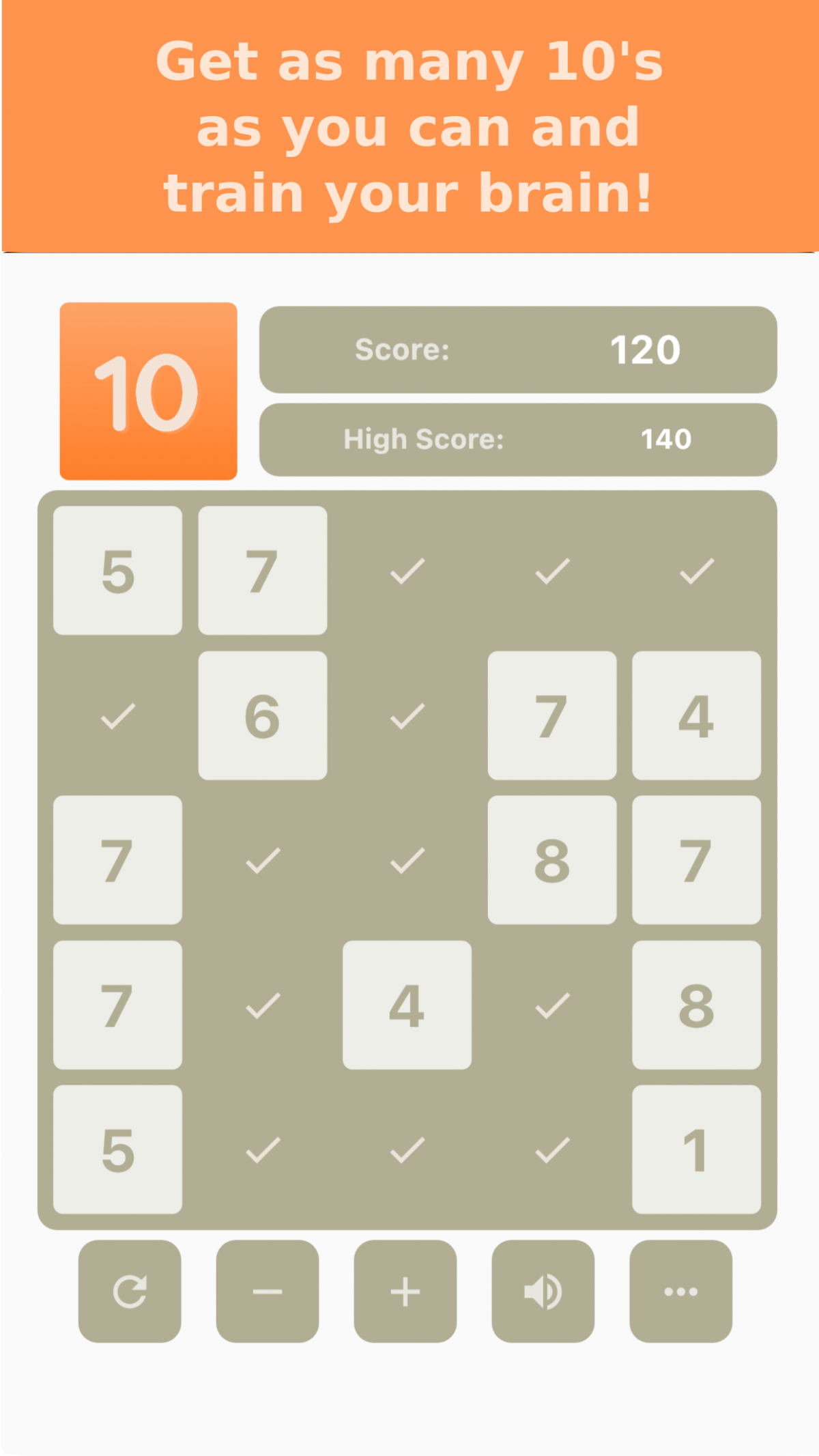Viewport: 819px width, 1456px height.
Task: Select the checkmark beside the 6 tile
Action: [407, 717]
